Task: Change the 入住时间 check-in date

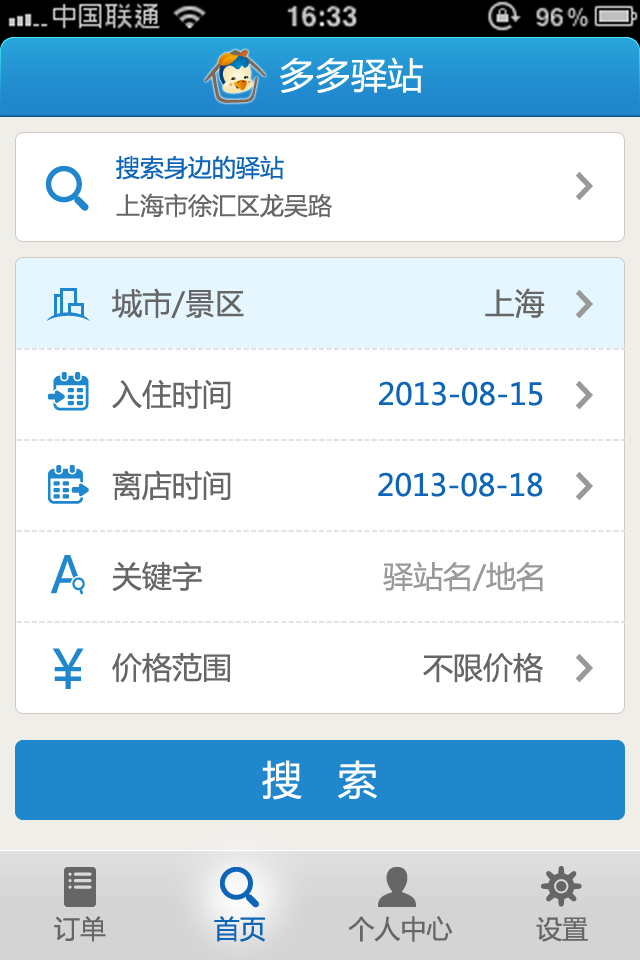Action: [x=320, y=395]
